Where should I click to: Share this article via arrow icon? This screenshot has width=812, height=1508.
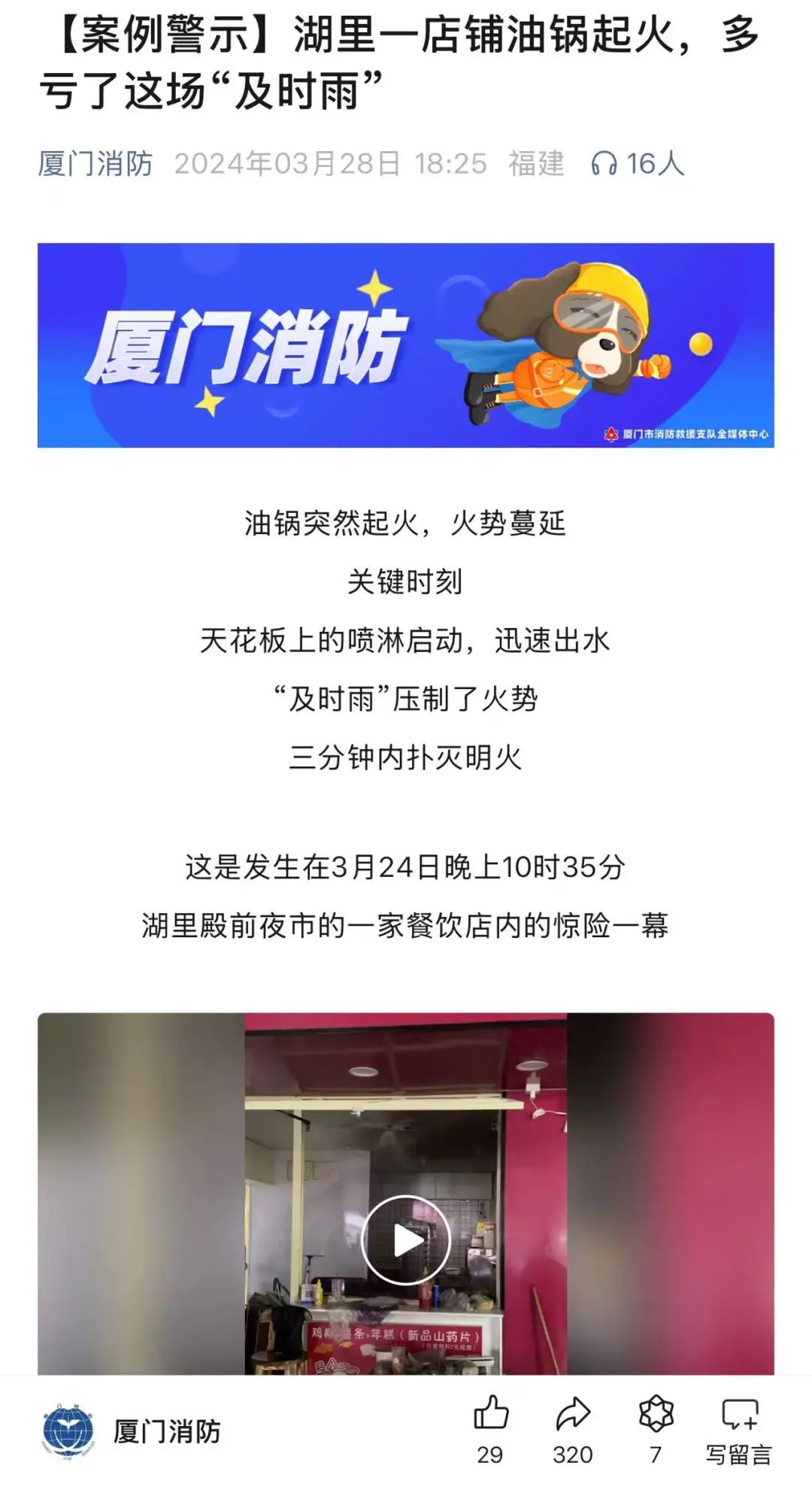[573, 1414]
